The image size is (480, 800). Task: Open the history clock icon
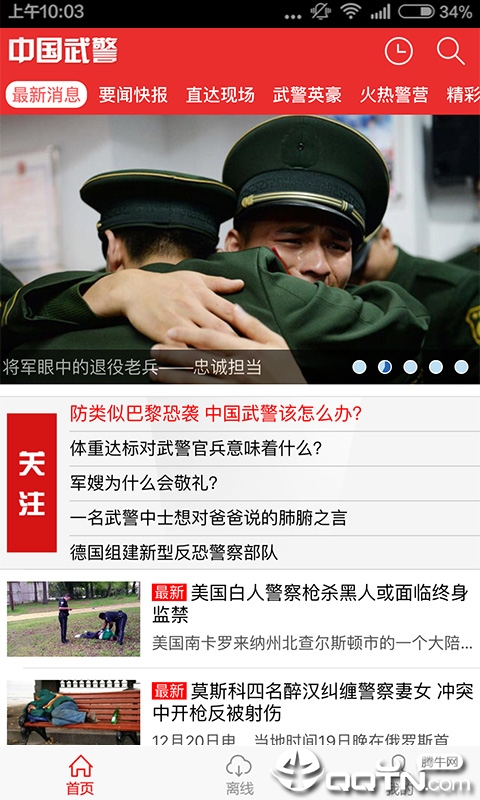coord(398,51)
